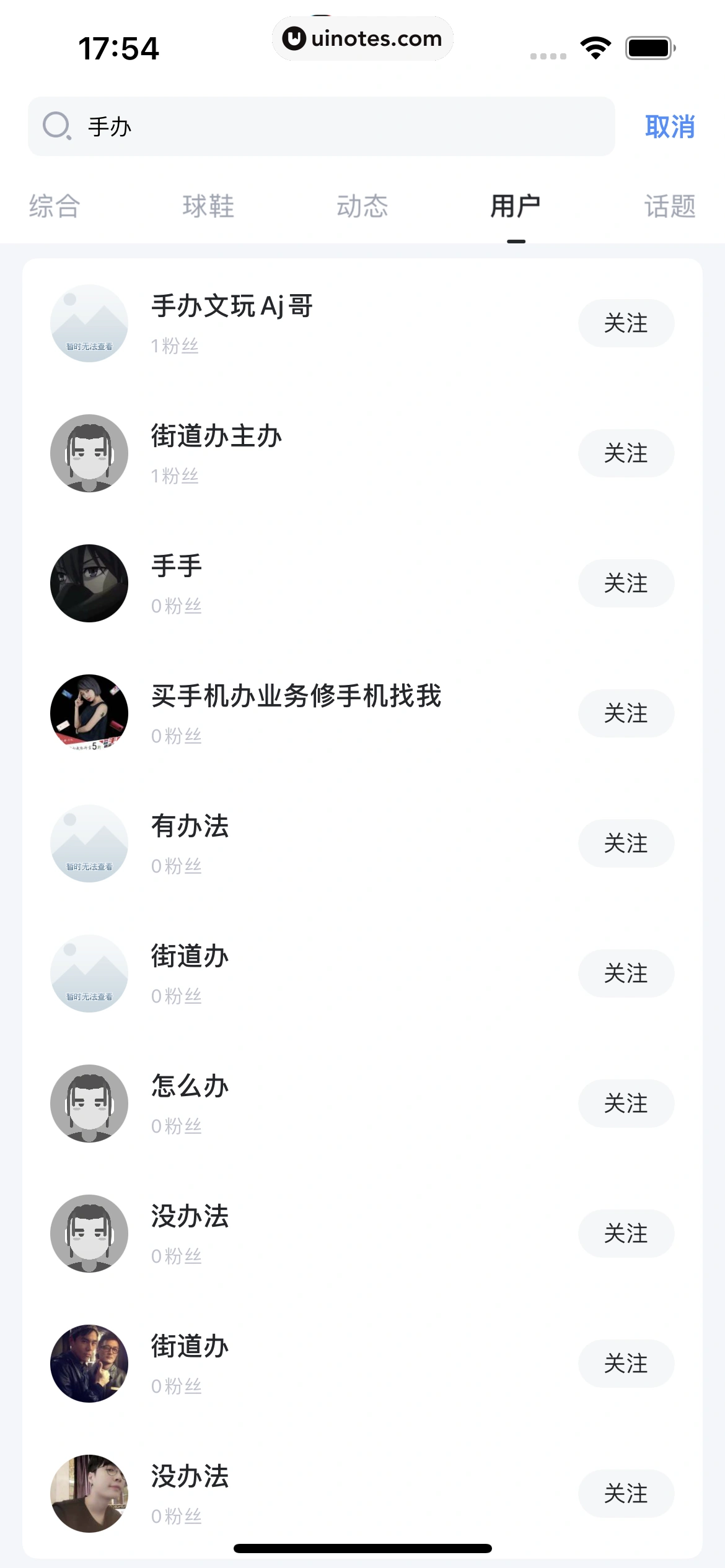The image size is (725, 1568).
Task: Open profile of 手办文玩 Aj 哥
Action: (x=232, y=307)
